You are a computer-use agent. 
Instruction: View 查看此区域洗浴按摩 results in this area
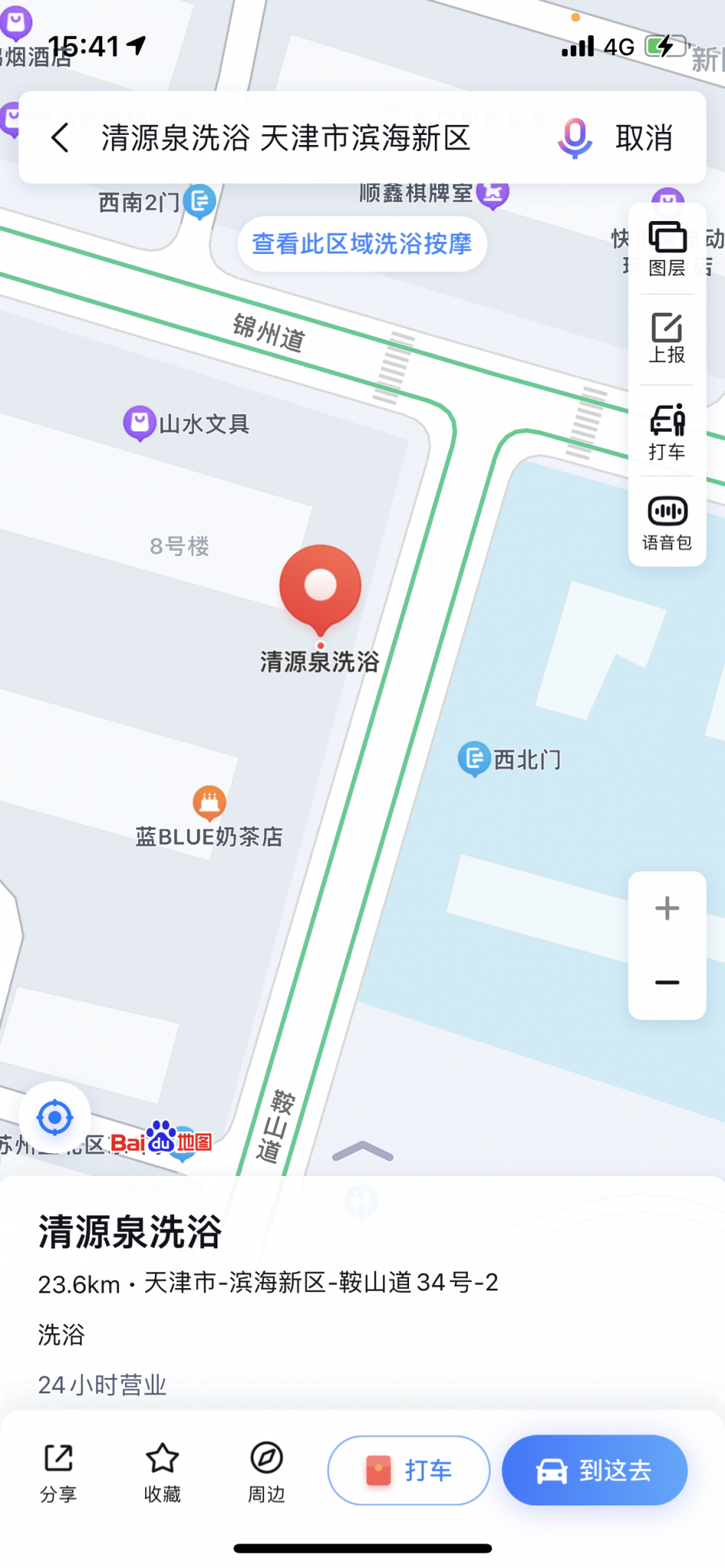tap(362, 244)
